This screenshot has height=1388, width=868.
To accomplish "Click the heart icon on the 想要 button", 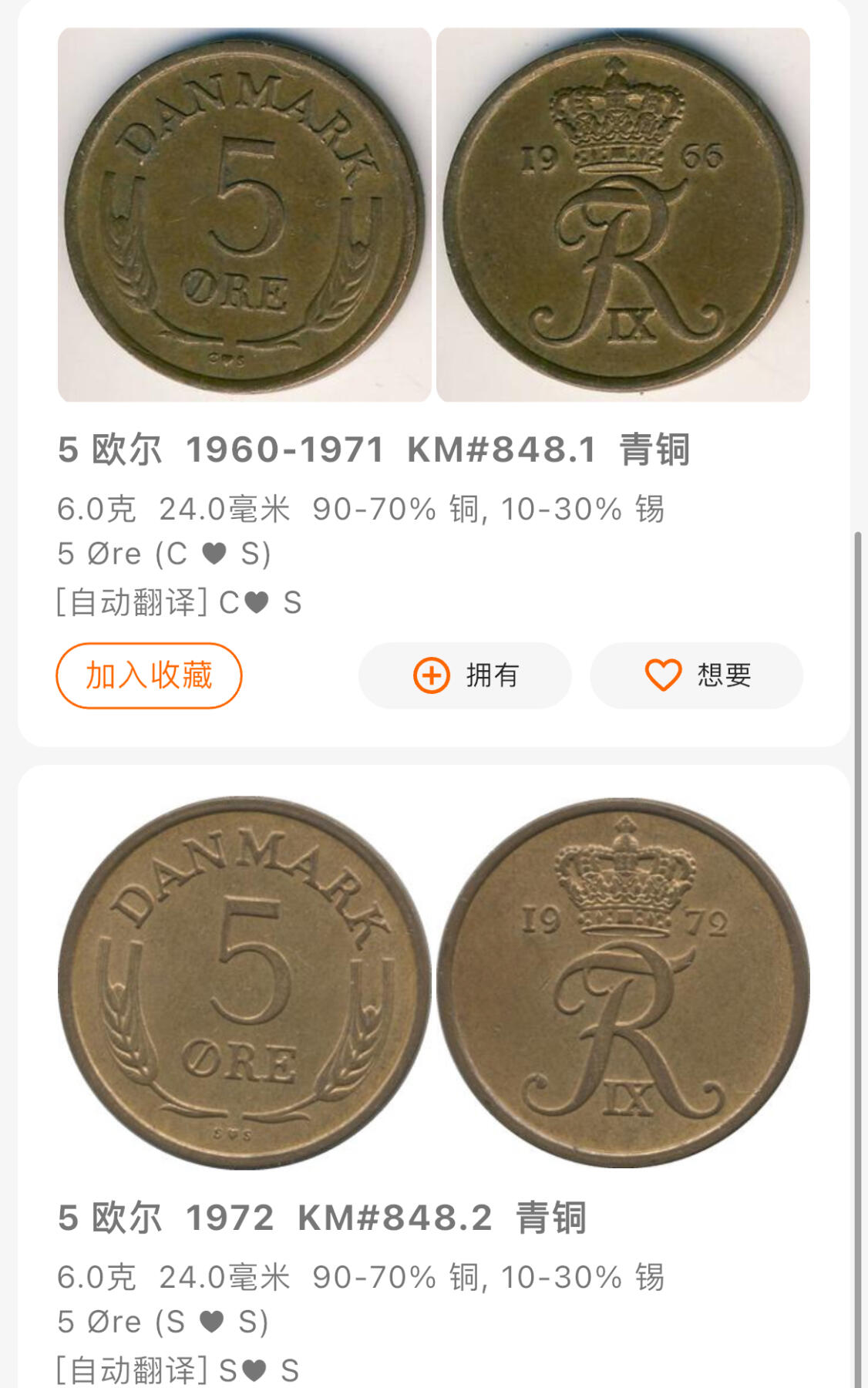I will point(661,675).
